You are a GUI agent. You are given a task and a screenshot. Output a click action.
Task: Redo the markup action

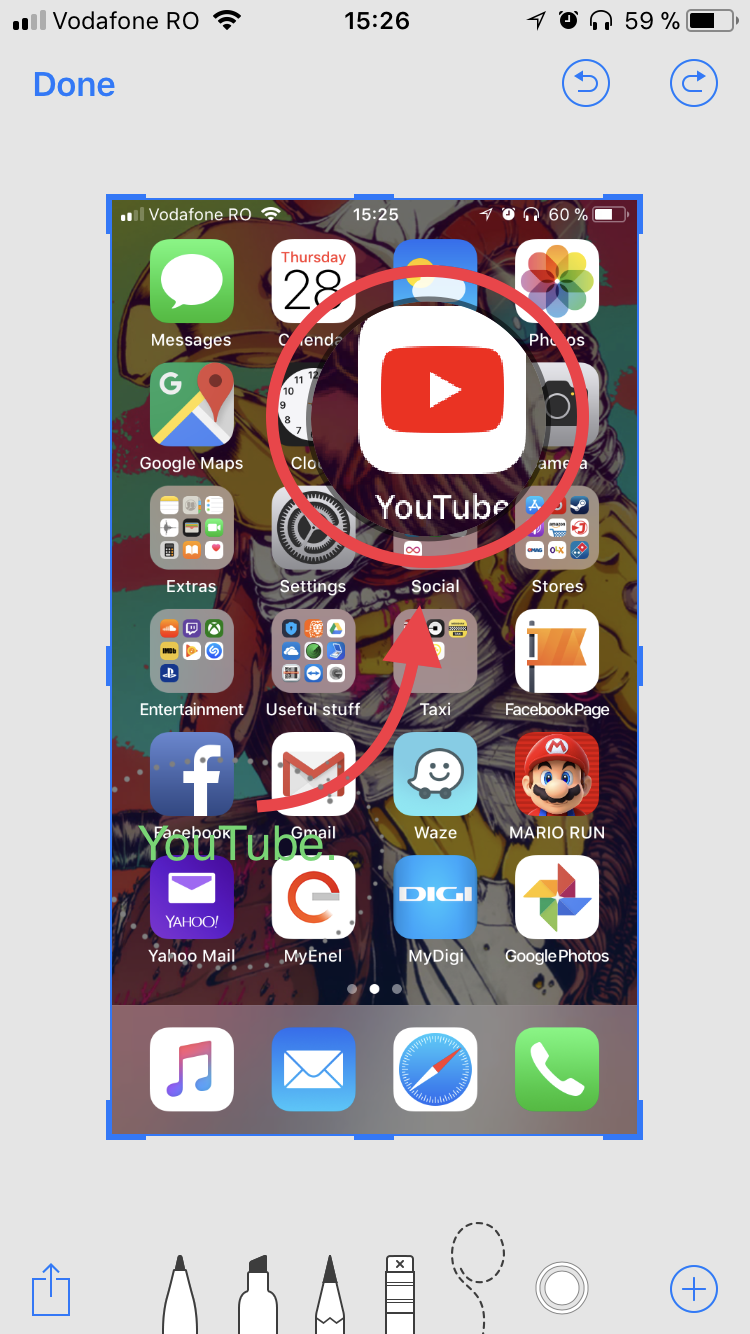694,83
